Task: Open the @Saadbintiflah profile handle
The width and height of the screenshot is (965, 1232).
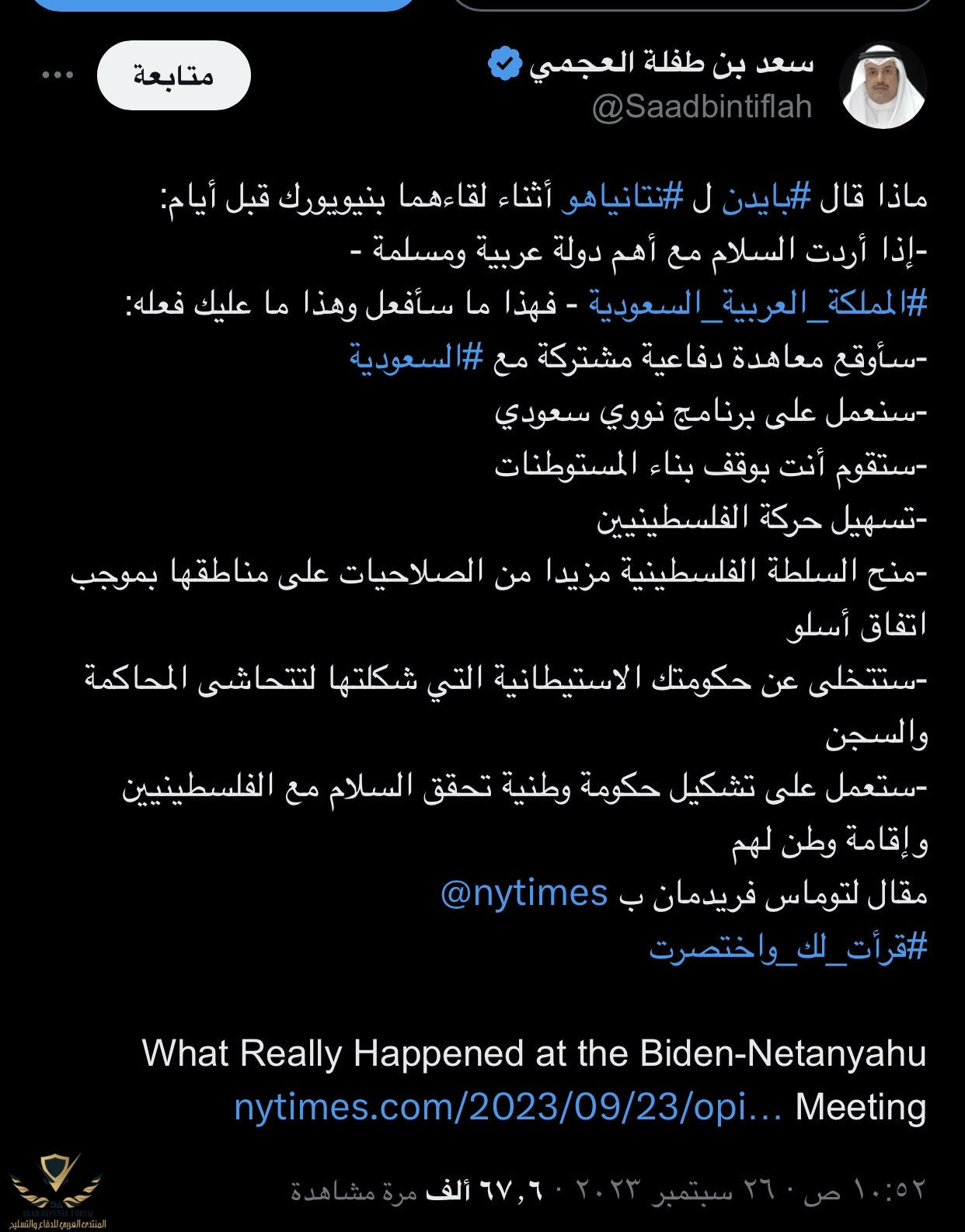Action: pos(702,106)
